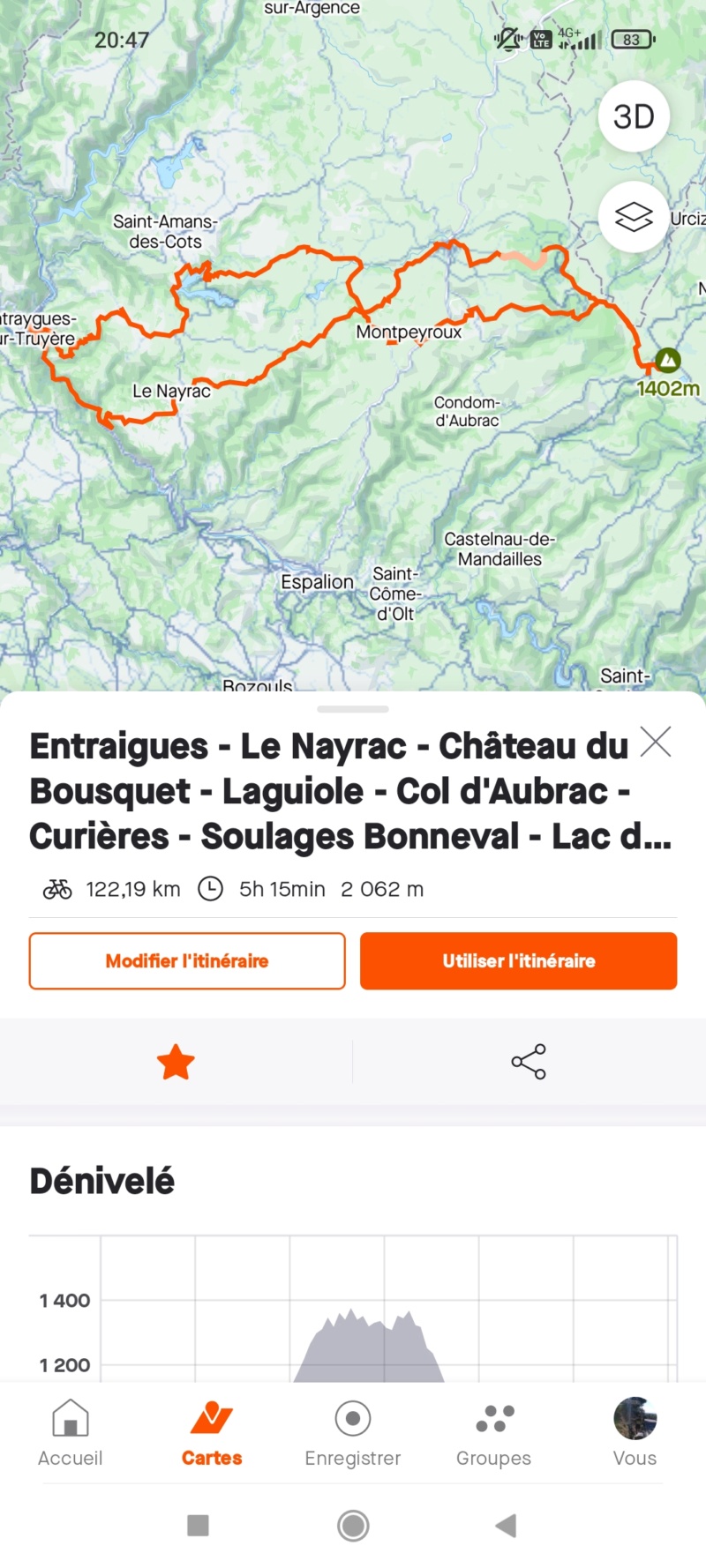This screenshot has width=706, height=1568.
Task: Toggle the star favorite for this route
Action: (176, 1062)
